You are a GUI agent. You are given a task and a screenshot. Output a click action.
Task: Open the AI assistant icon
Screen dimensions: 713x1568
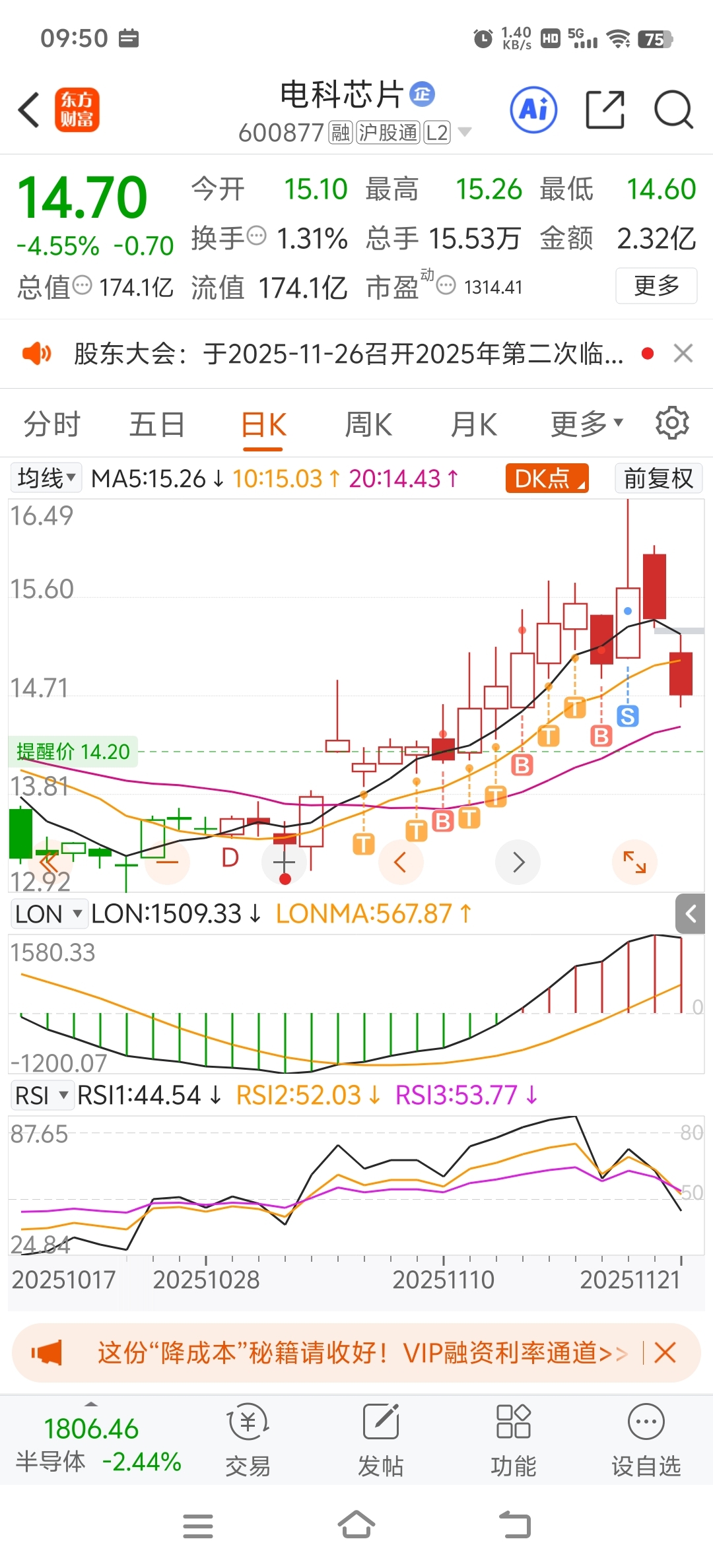(x=533, y=110)
